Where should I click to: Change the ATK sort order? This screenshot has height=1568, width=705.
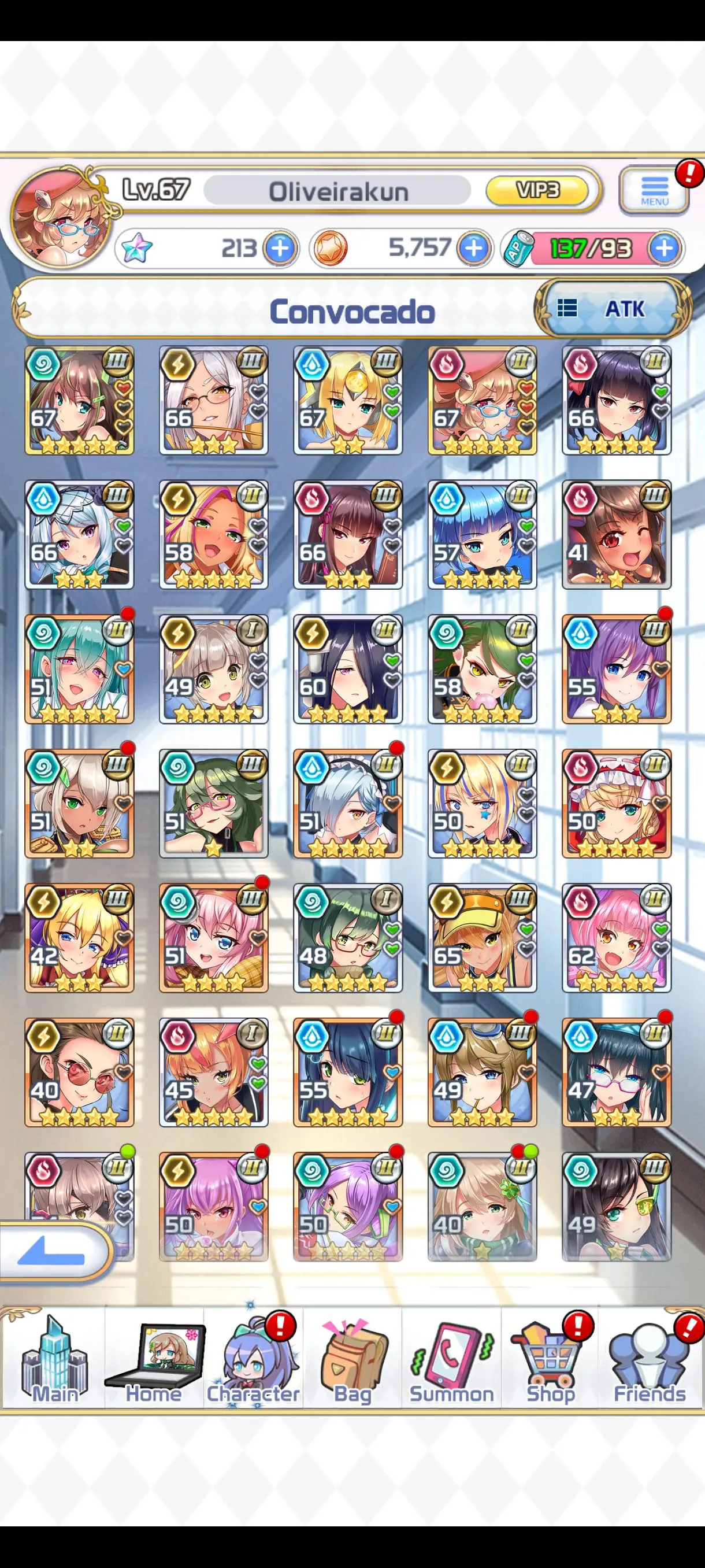click(613, 309)
